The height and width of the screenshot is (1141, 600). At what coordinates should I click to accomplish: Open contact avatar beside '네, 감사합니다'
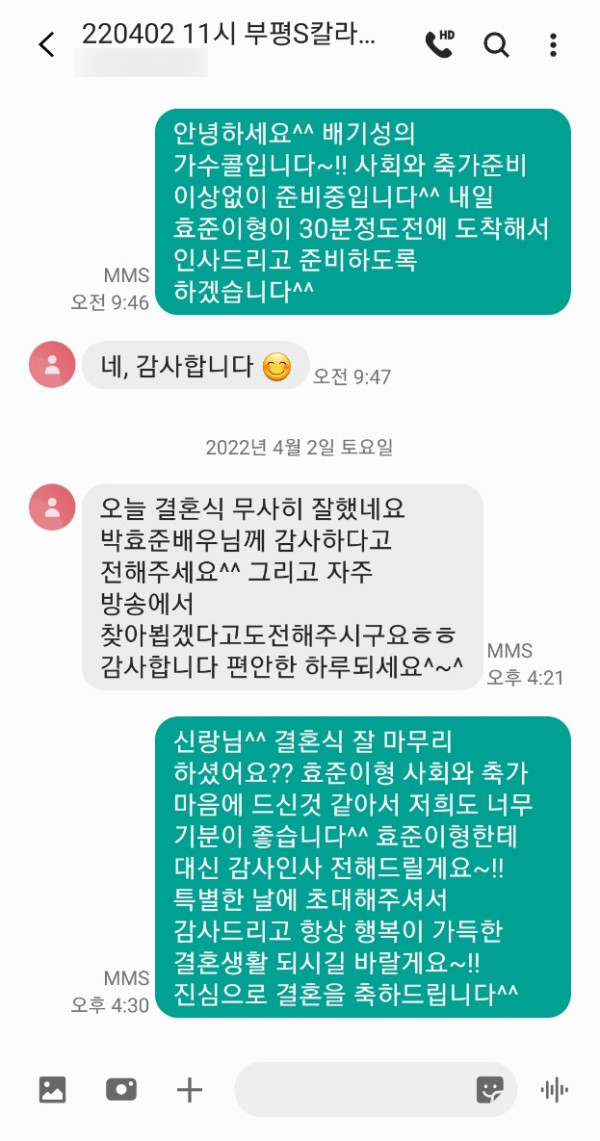tap(52, 365)
